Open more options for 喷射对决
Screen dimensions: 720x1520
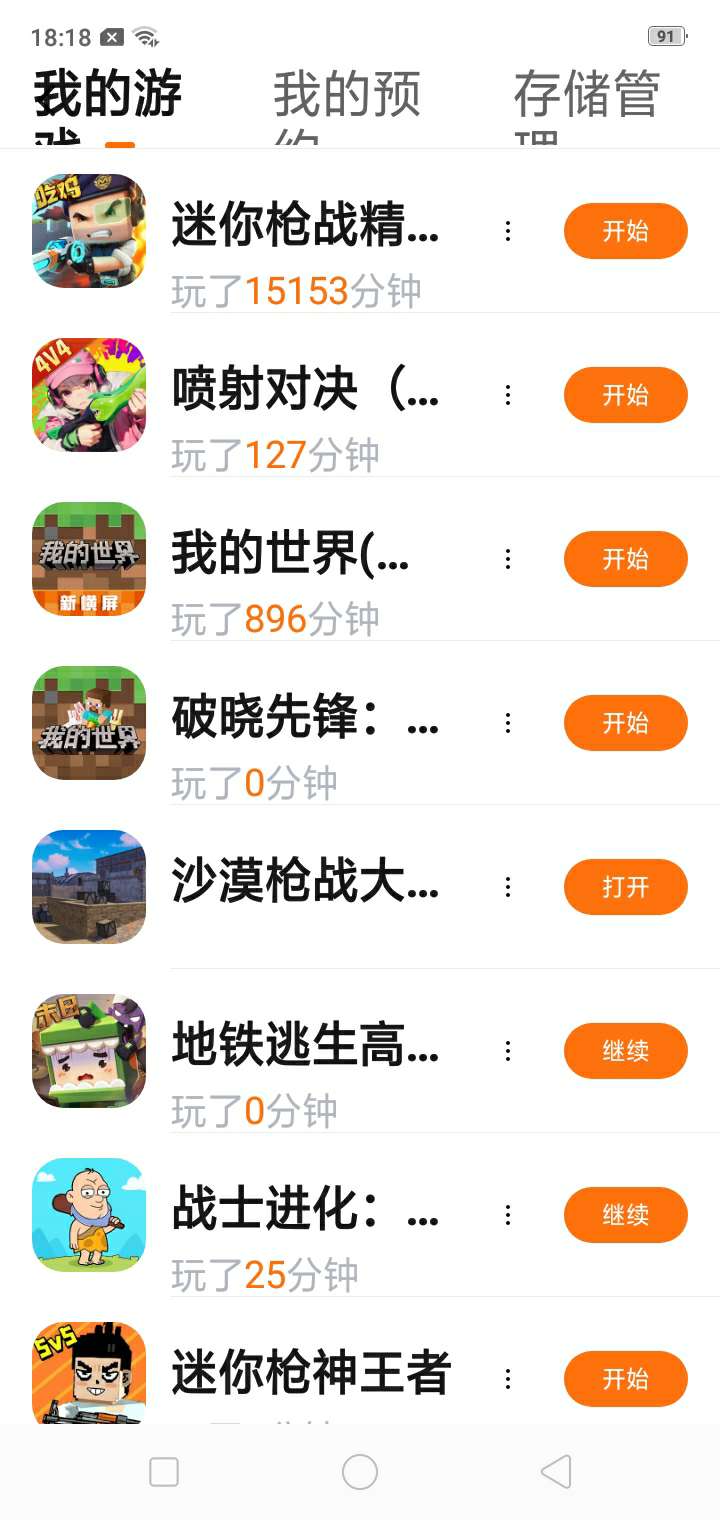[508, 395]
